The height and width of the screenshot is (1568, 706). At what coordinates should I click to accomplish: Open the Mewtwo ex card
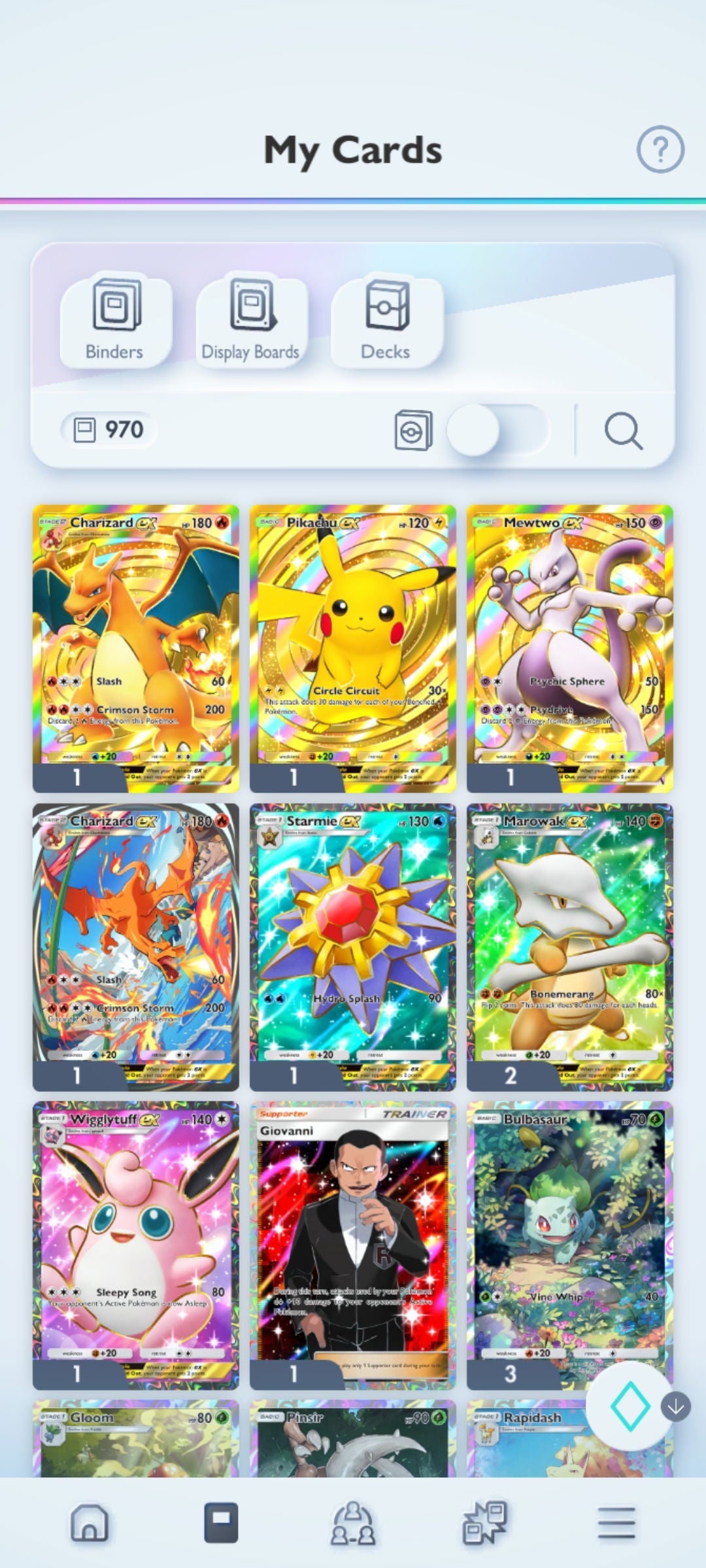pyautogui.click(x=569, y=647)
